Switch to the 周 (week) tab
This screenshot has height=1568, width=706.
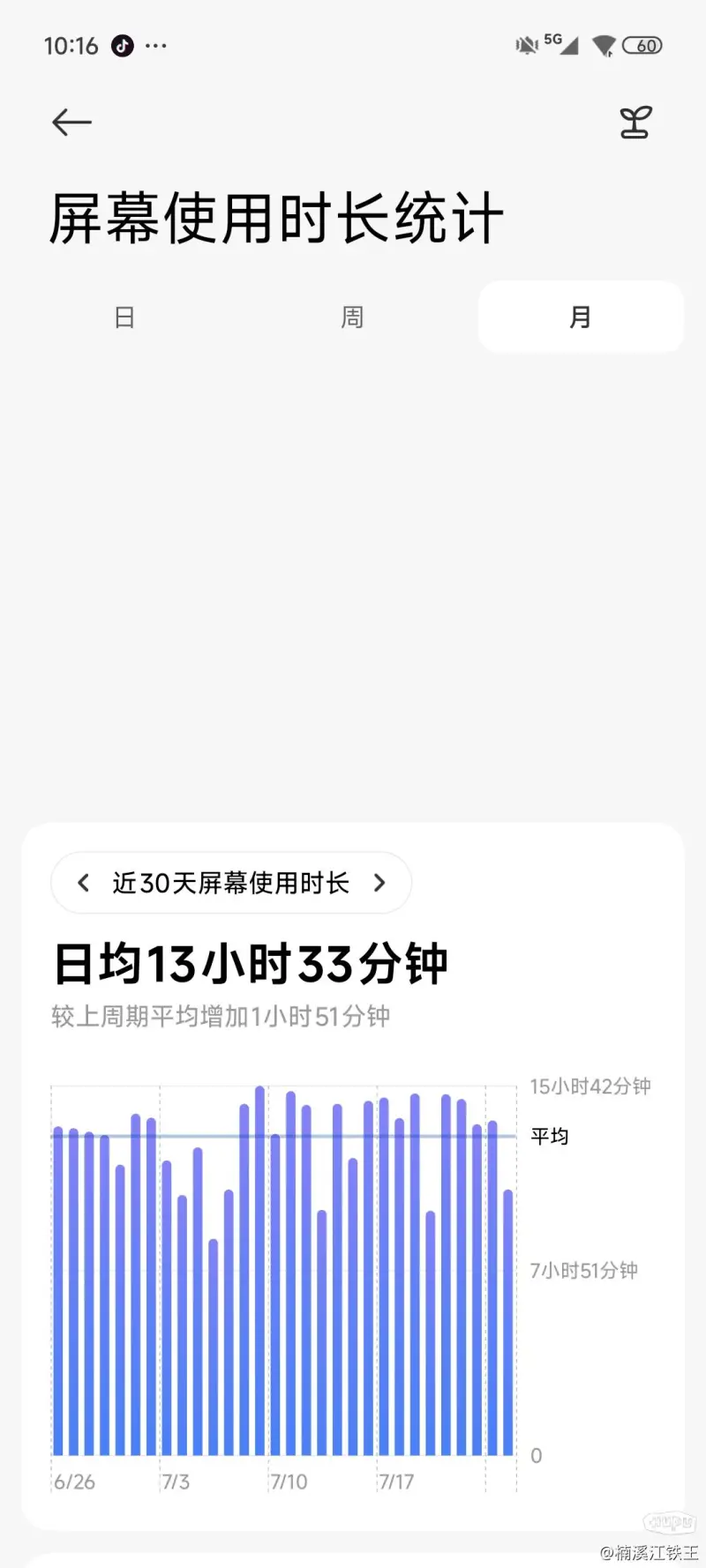click(352, 317)
